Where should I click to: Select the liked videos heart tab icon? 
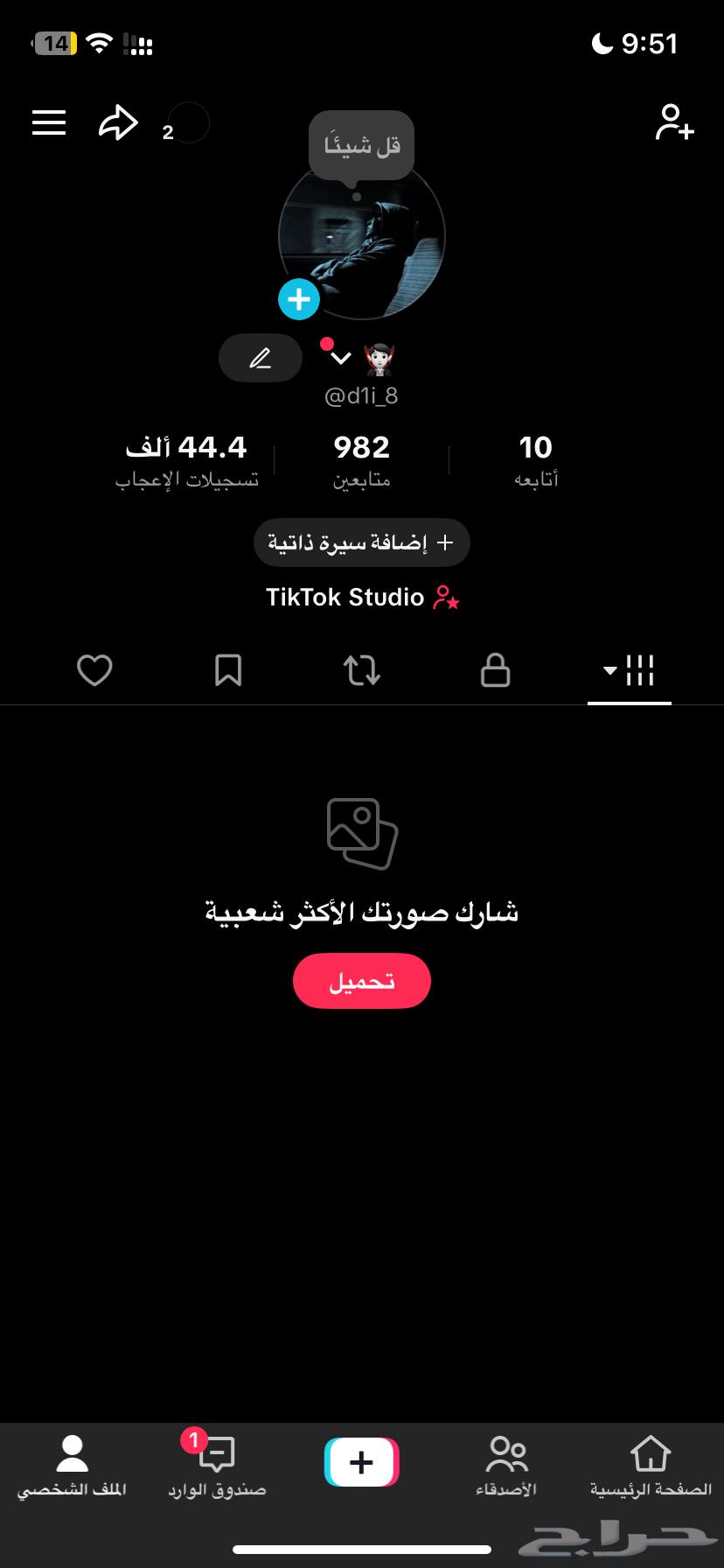click(94, 670)
